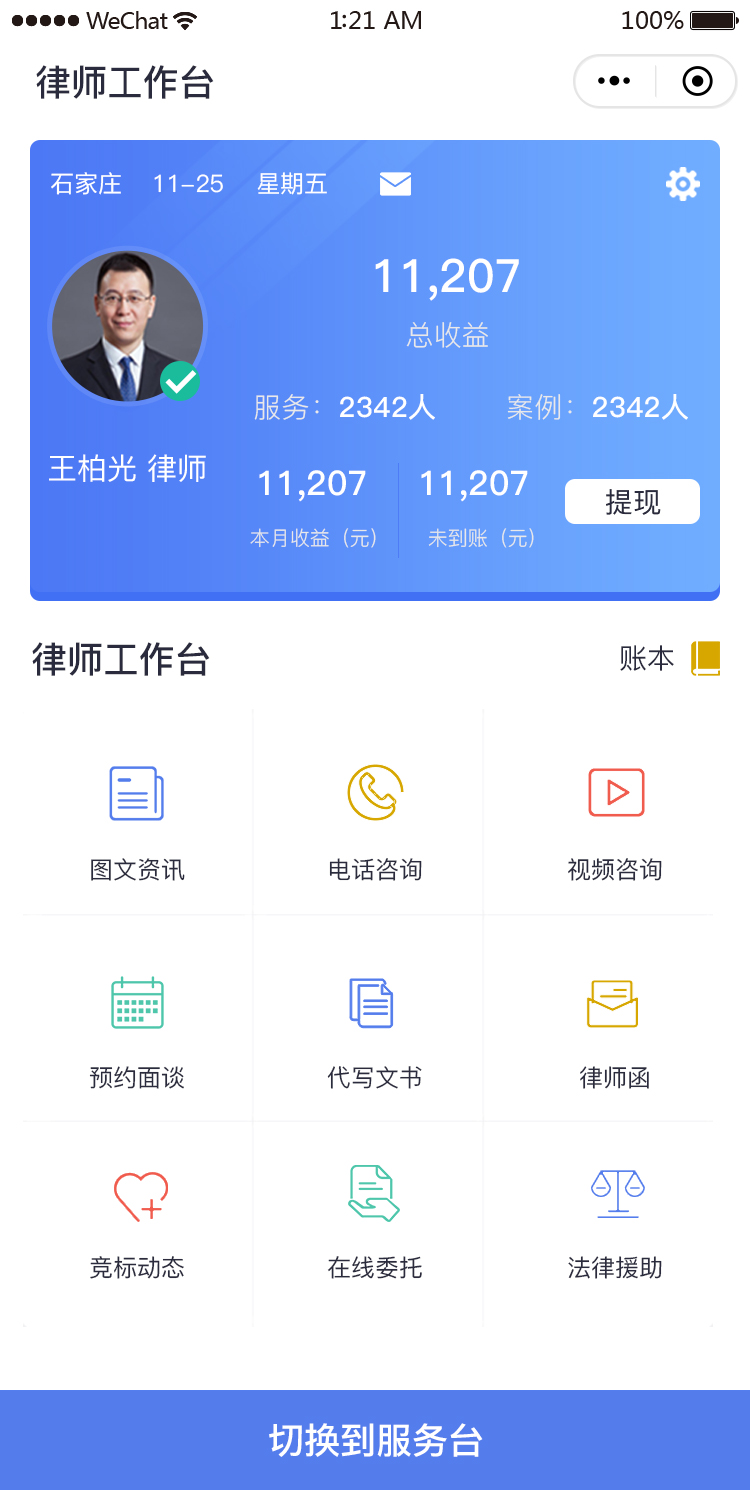View 竞标动态 bidding updates
Viewport: 750px width, 1490px height.
[137, 1222]
